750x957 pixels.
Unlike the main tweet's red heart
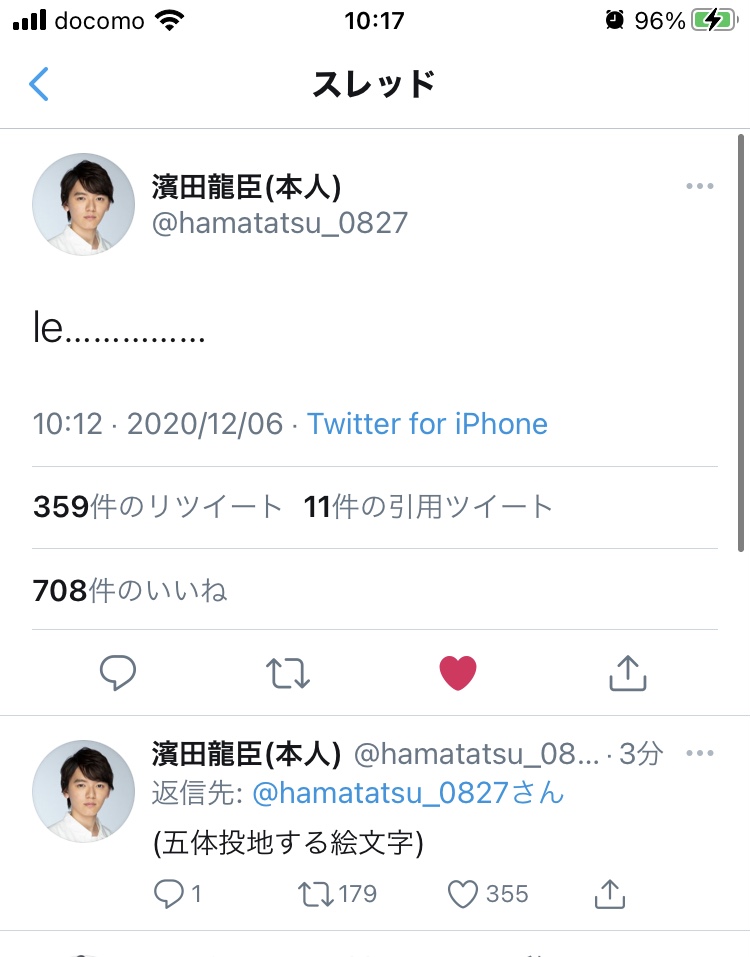[458, 673]
